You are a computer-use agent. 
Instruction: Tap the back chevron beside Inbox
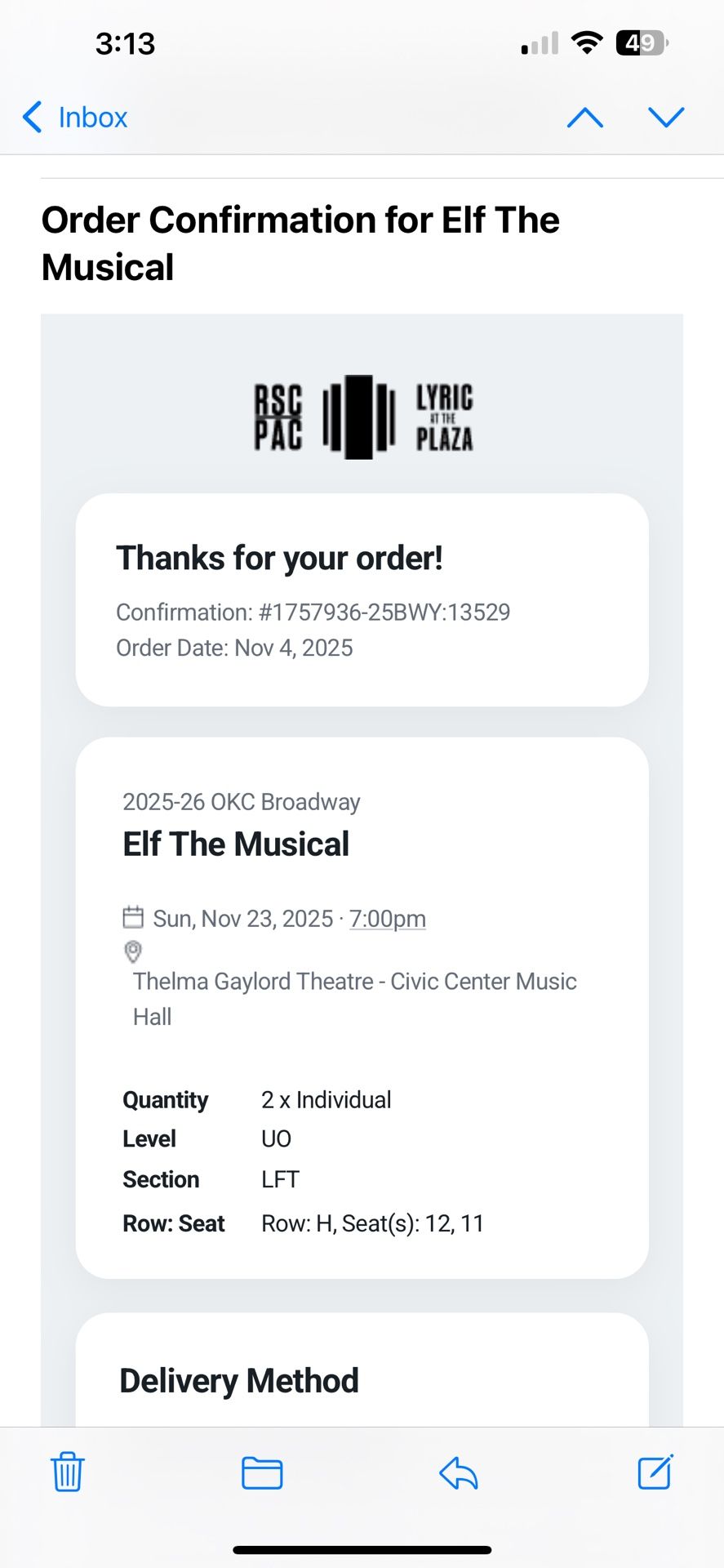(x=31, y=117)
